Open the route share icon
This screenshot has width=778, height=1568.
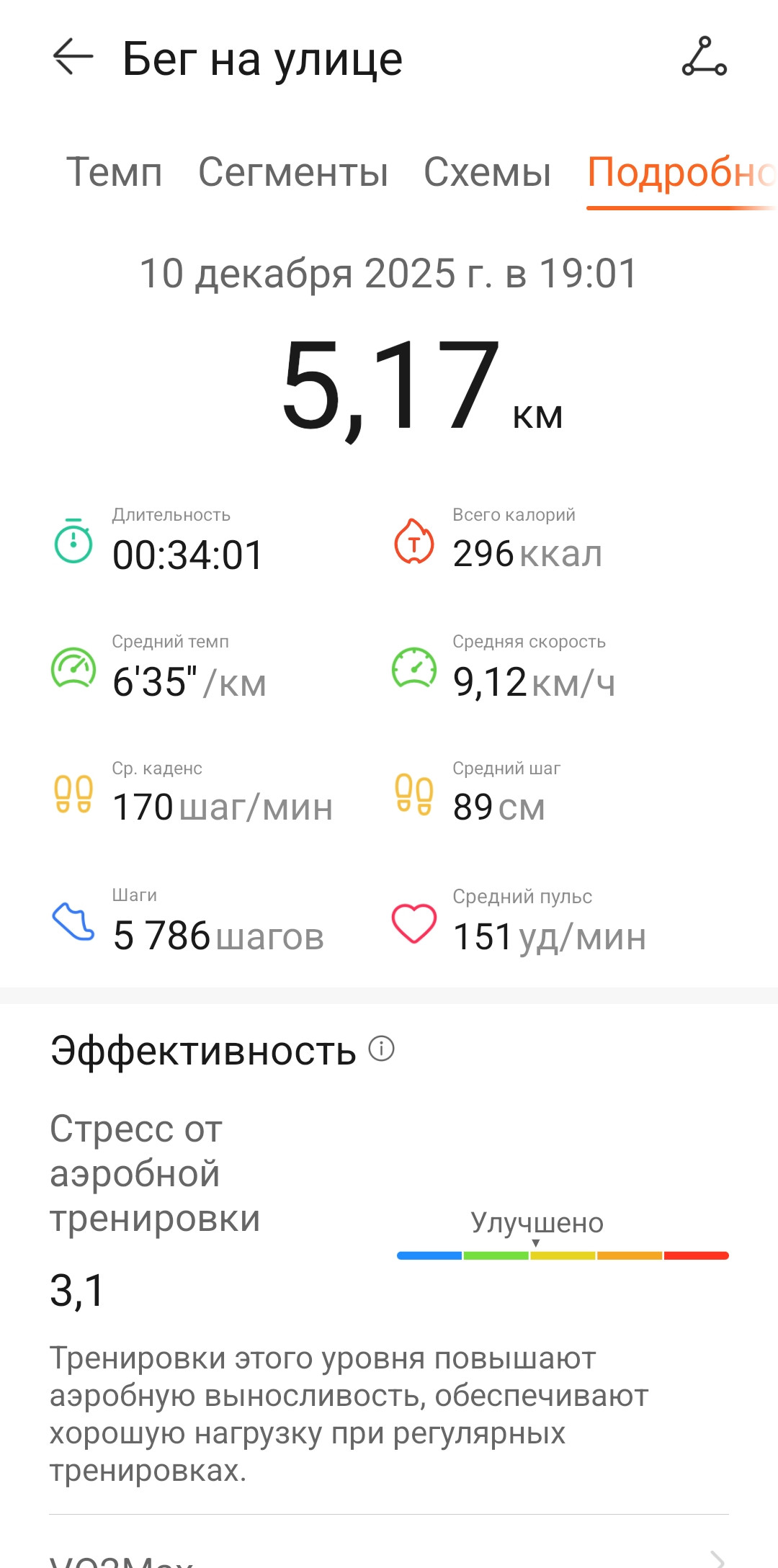(x=705, y=56)
